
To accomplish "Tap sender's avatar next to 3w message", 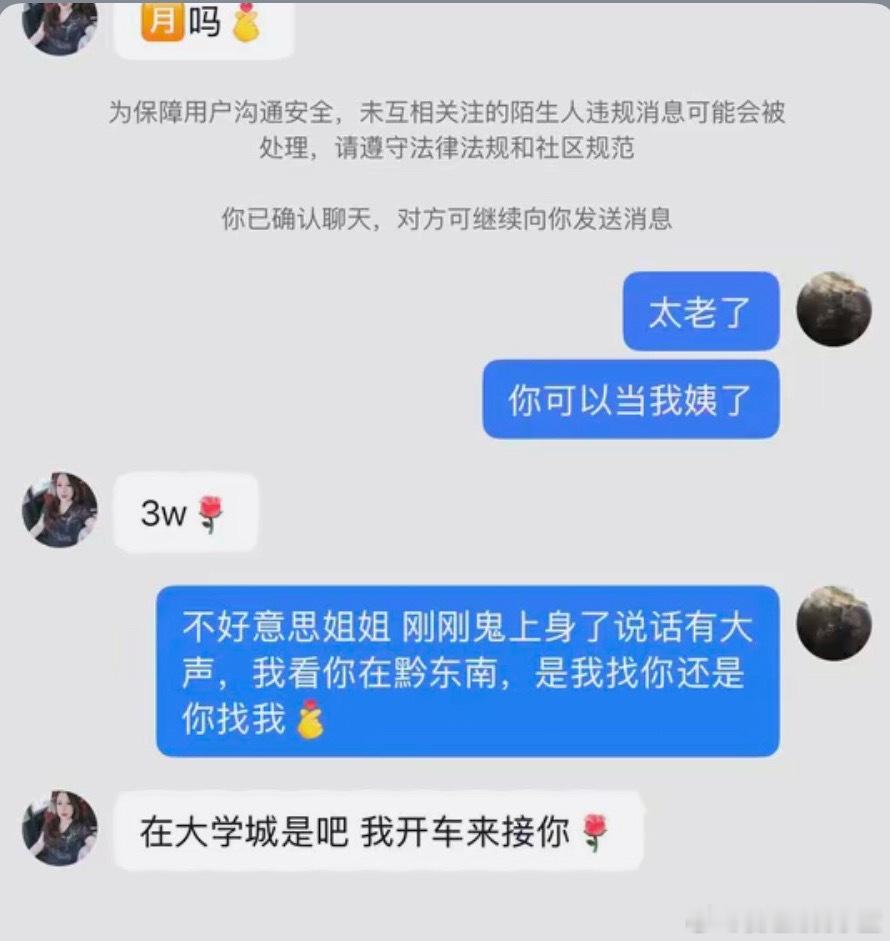I will (58, 512).
